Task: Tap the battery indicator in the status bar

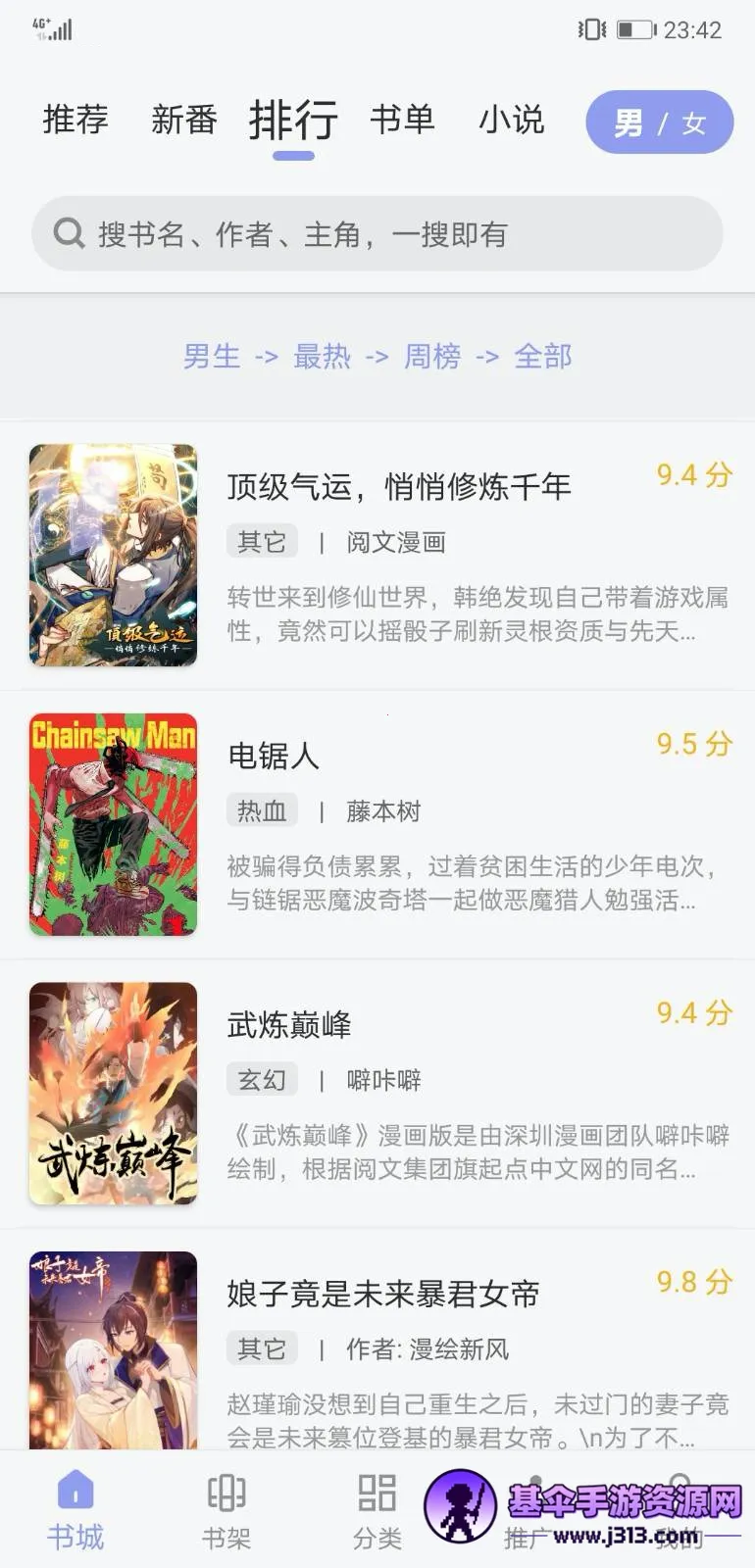Action: coord(636,29)
